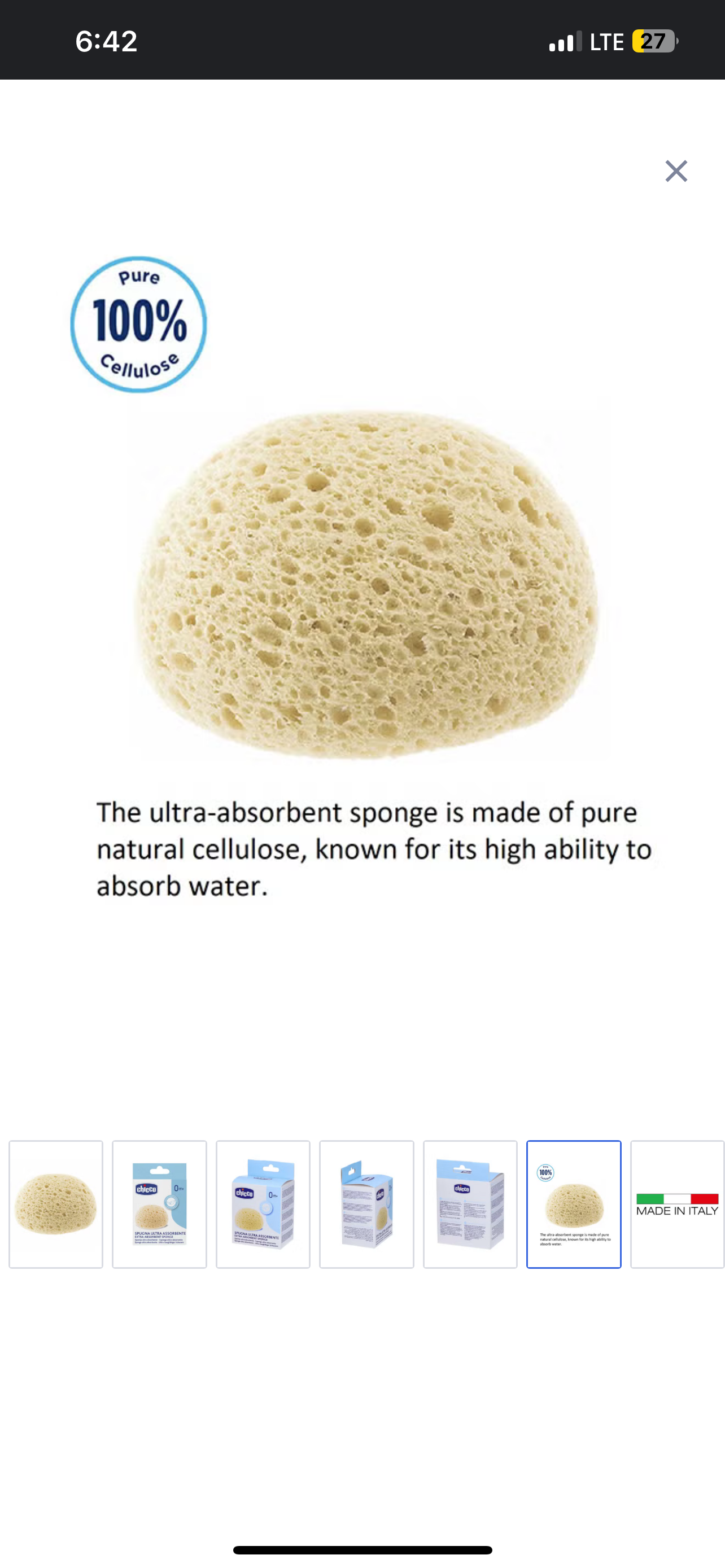The width and height of the screenshot is (725, 1568).
Task: View the thumbnail of the flat Chicco package front
Action: pos(159,1204)
